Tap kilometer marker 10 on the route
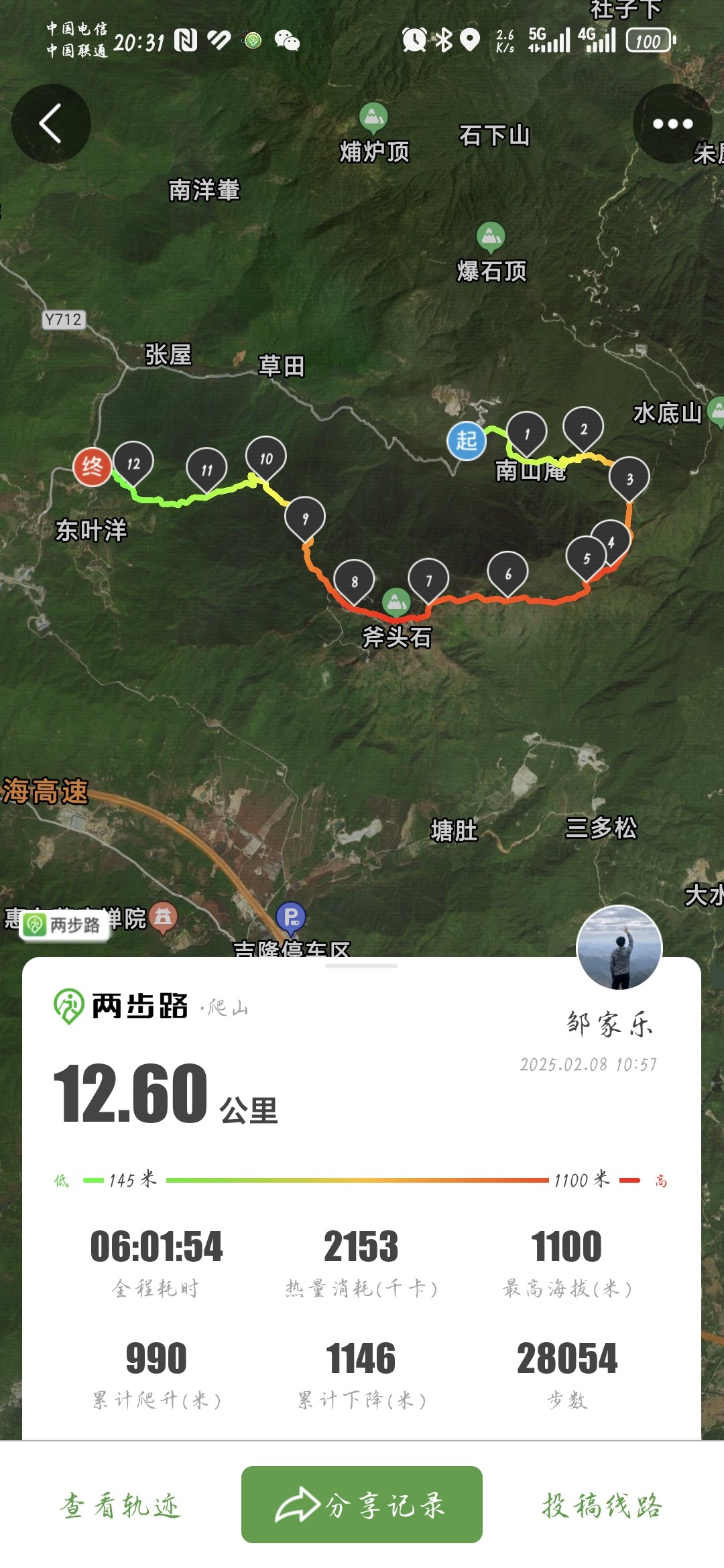724x1568 pixels. (266, 458)
